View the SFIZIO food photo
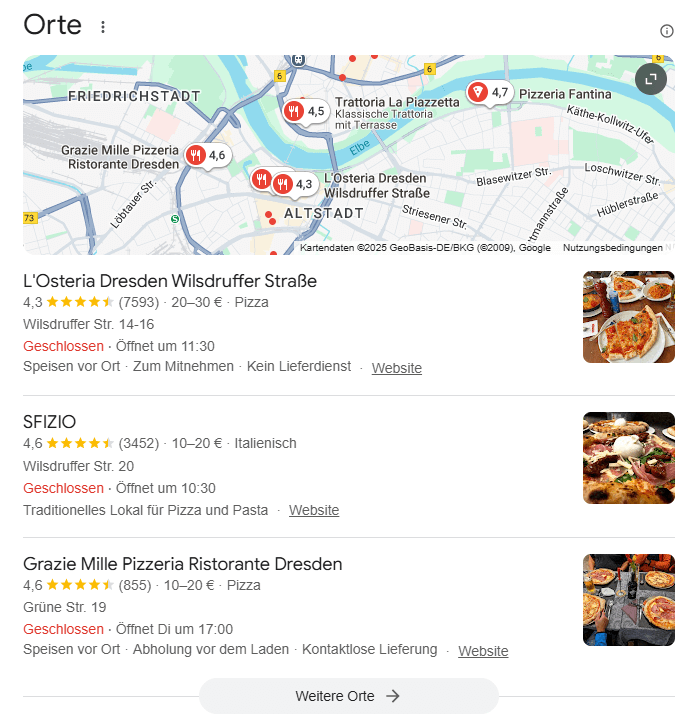 pos(628,458)
